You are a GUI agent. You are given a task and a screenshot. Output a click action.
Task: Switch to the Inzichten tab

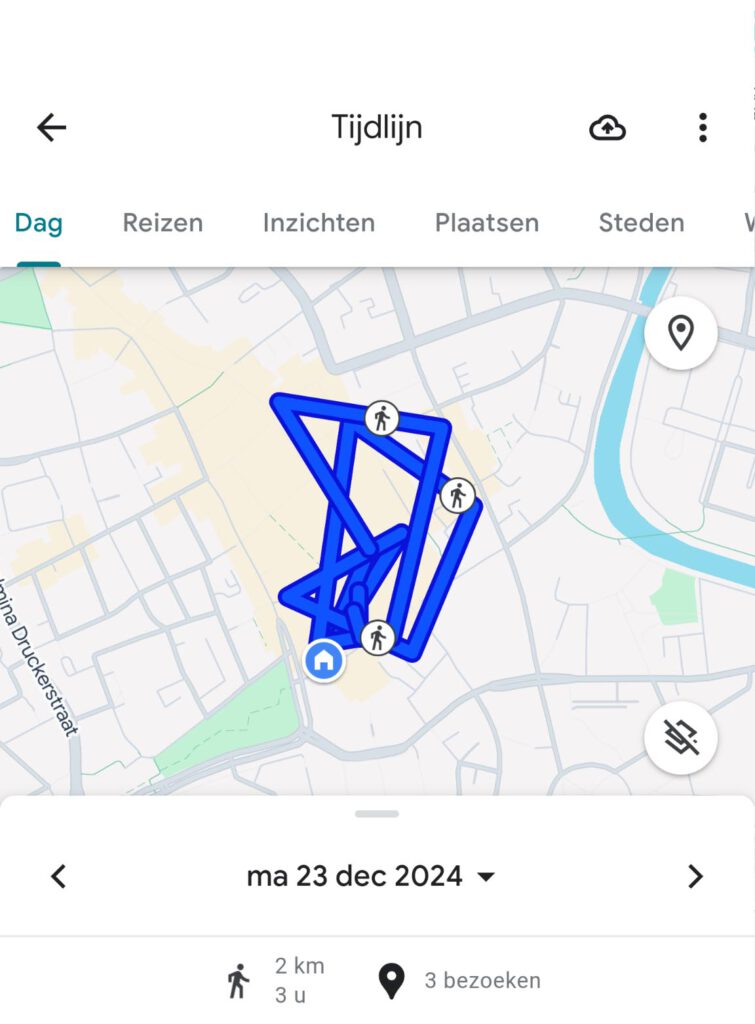[318, 223]
